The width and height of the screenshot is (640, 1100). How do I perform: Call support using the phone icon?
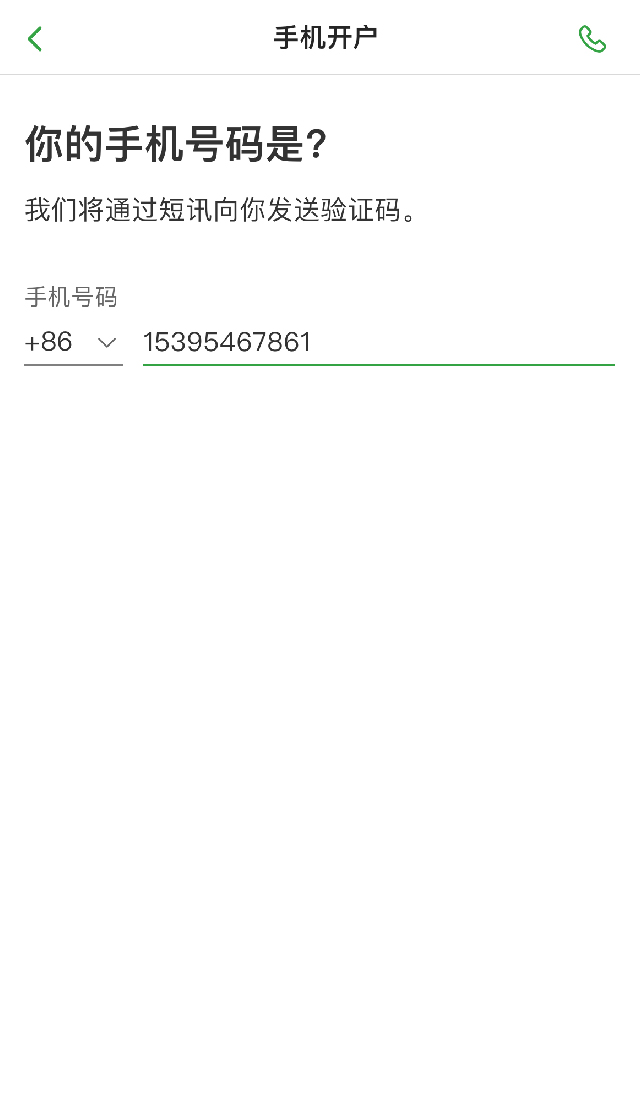(x=592, y=39)
